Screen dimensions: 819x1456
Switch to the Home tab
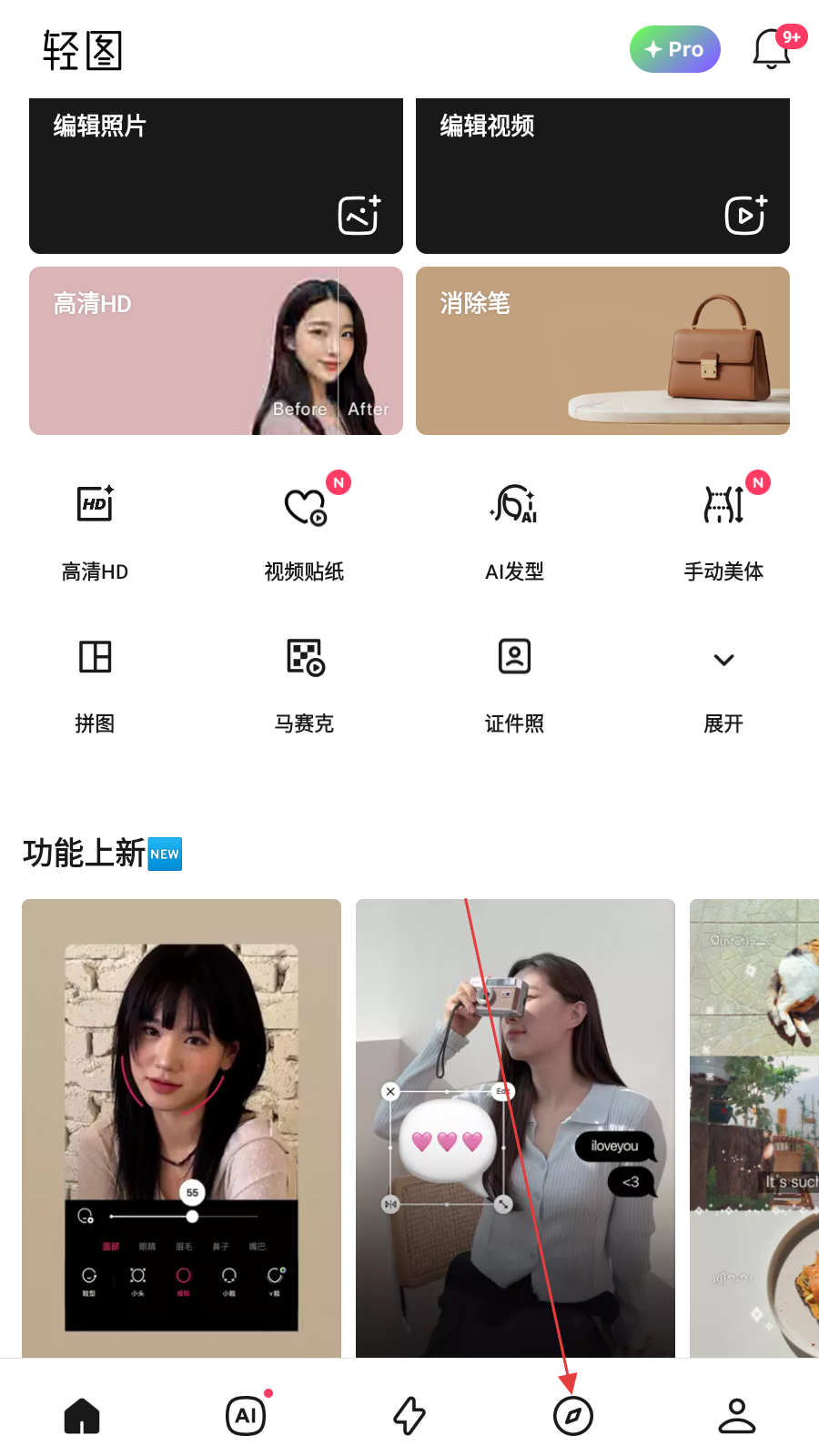click(82, 1416)
